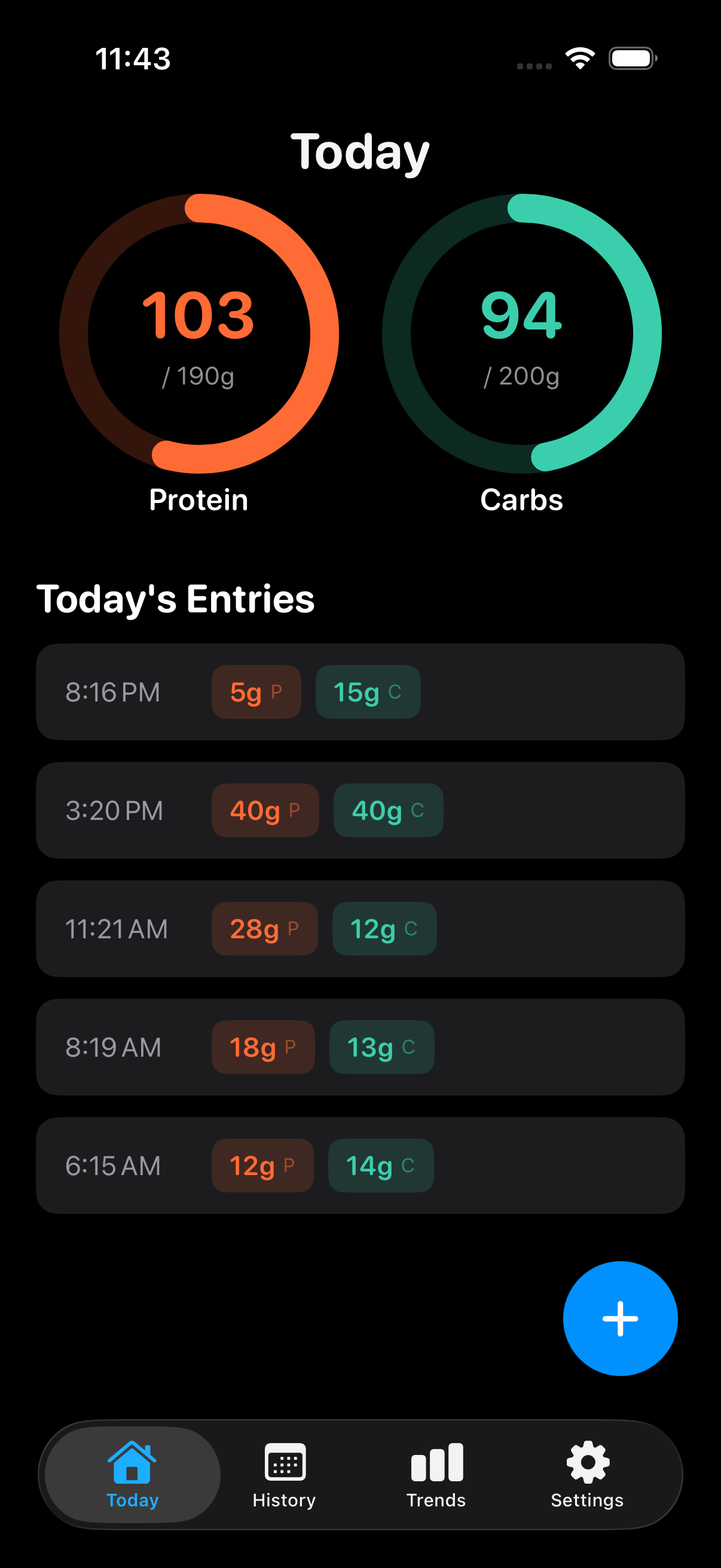This screenshot has height=1568, width=721.
Task: Tap the 28g protein badge on 11:21 AM entry
Action: pyautogui.click(x=264, y=929)
